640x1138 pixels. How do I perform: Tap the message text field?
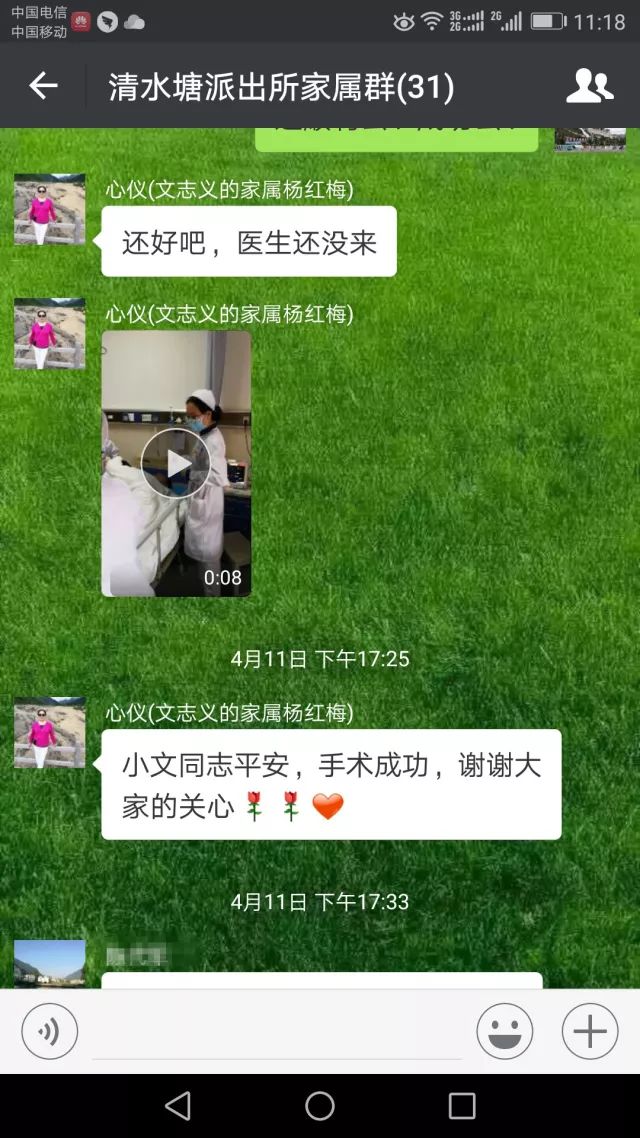[x=276, y=1031]
